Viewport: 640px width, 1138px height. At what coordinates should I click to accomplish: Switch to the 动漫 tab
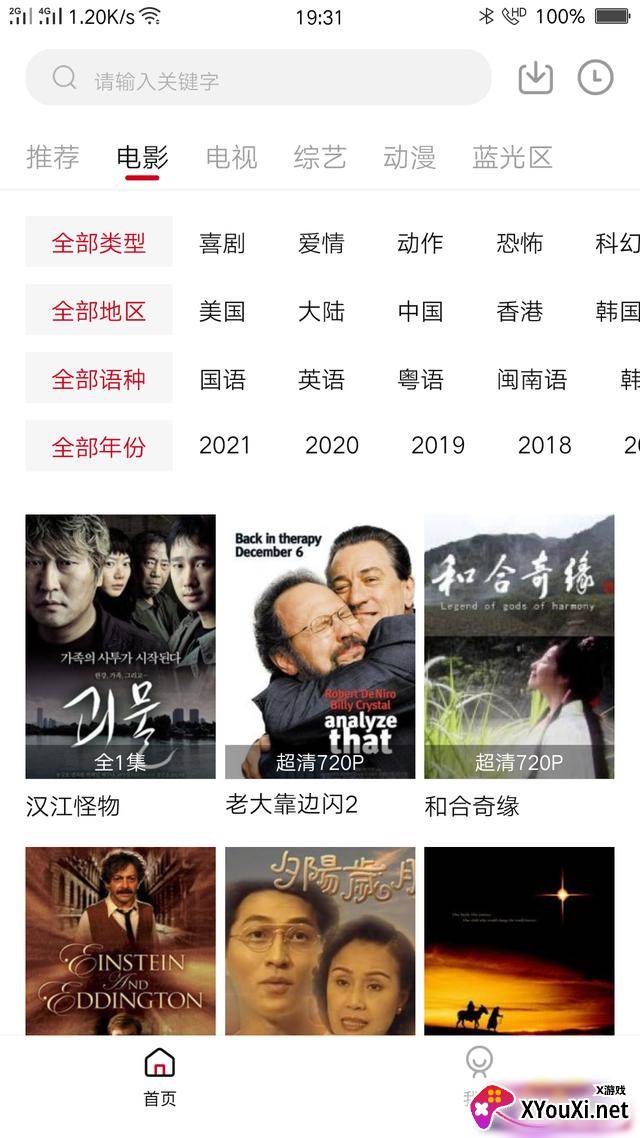click(409, 157)
